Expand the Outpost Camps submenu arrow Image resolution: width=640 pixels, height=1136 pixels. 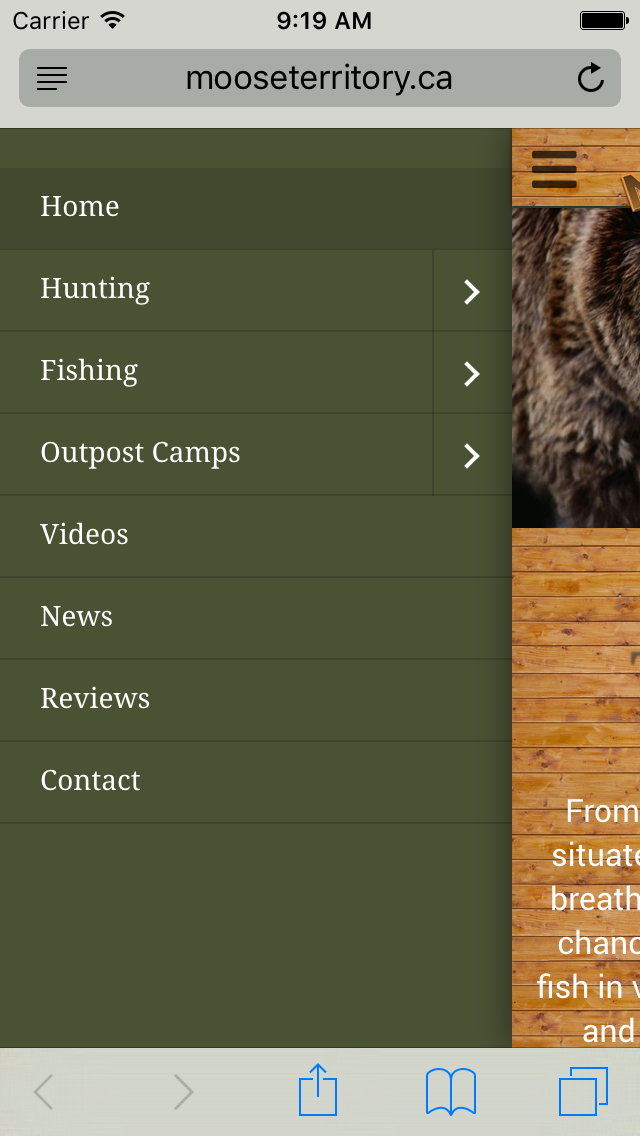click(x=472, y=455)
